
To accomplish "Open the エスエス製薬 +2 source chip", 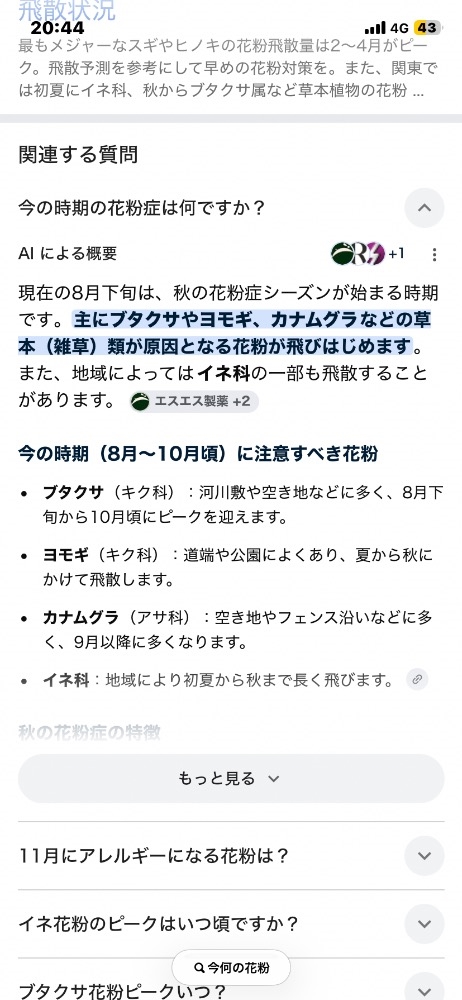I will (194, 401).
